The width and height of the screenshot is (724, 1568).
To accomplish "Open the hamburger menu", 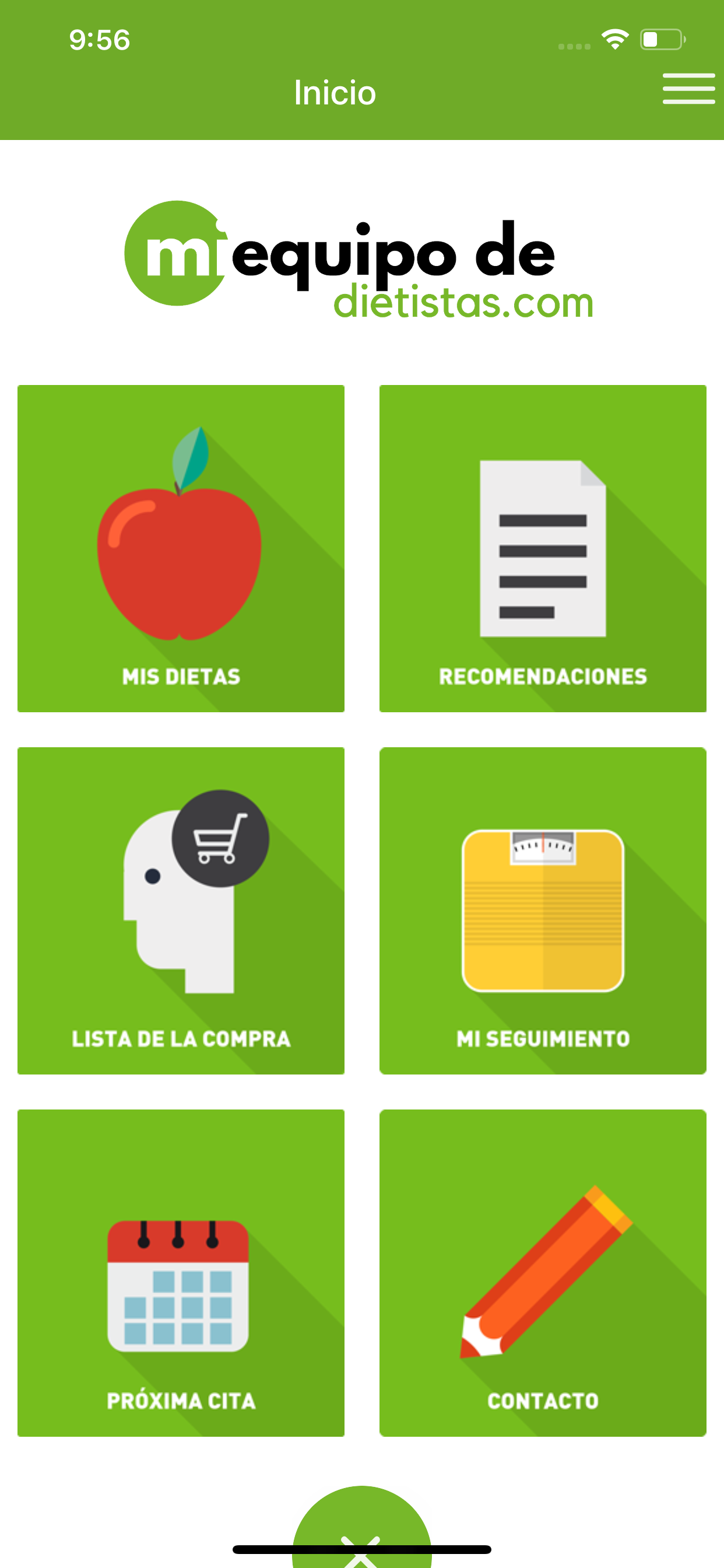I will (x=688, y=88).
